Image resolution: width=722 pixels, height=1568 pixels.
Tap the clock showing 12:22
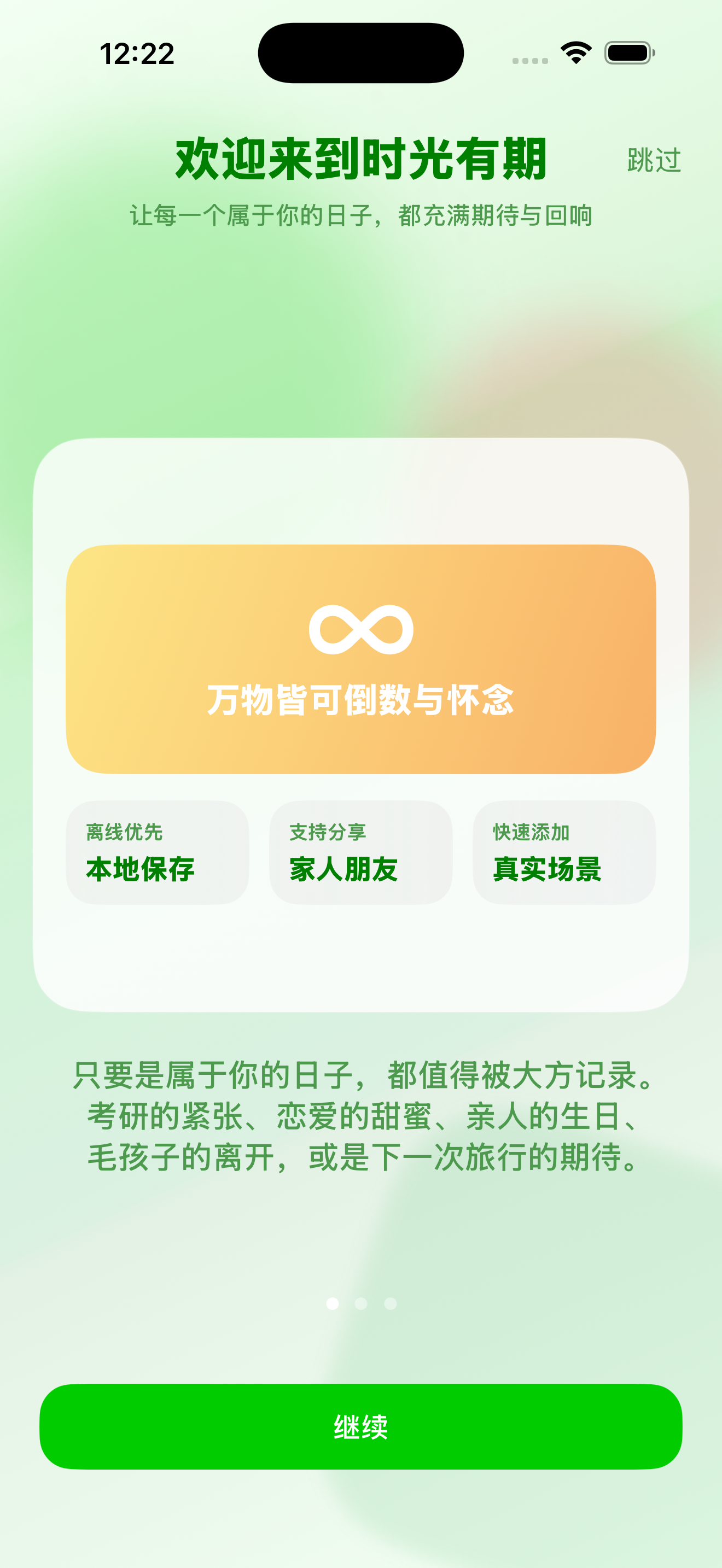tap(138, 54)
